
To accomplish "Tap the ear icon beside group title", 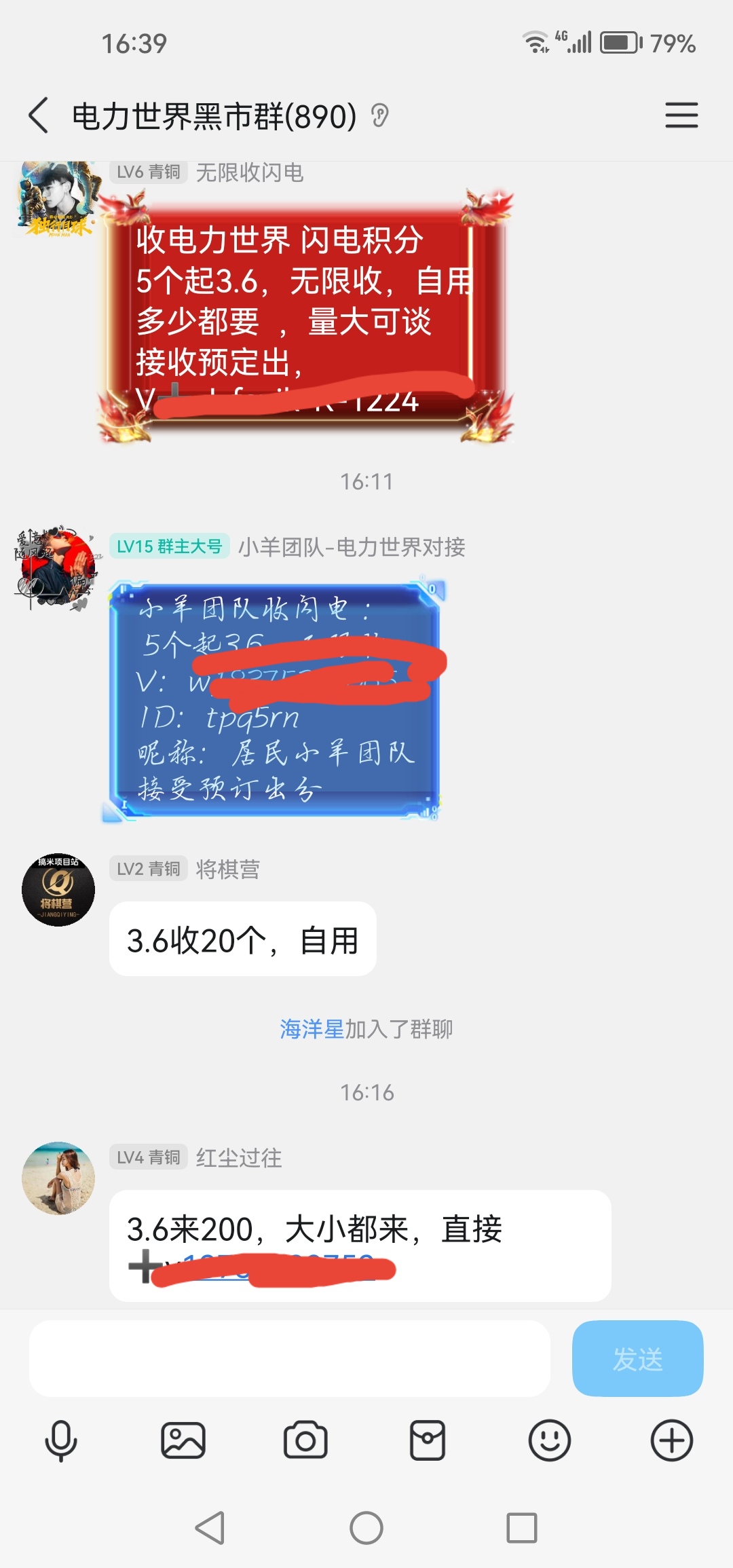I will click(380, 115).
